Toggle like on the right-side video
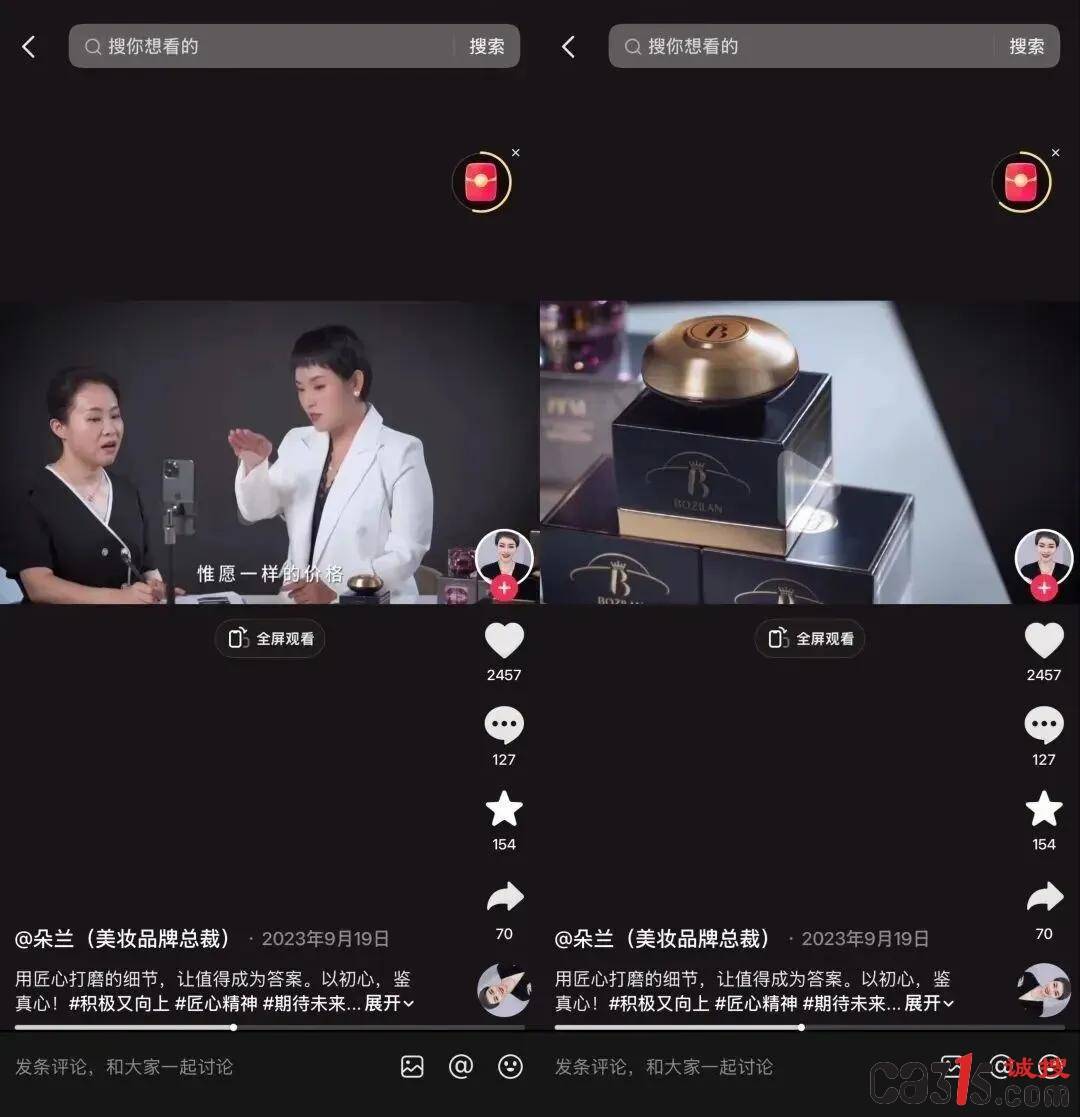The width and height of the screenshot is (1080, 1117). point(1044,640)
